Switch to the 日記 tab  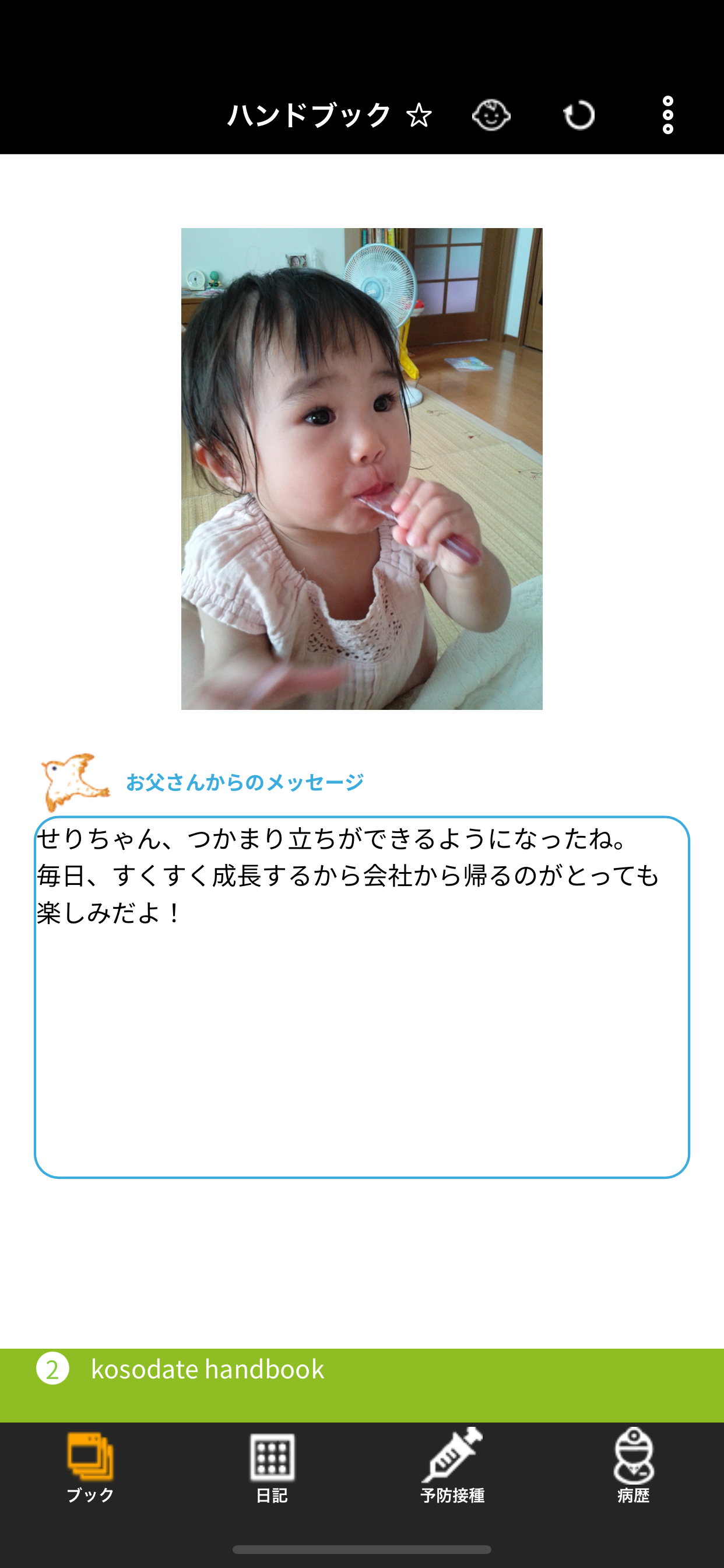pos(271,1467)
